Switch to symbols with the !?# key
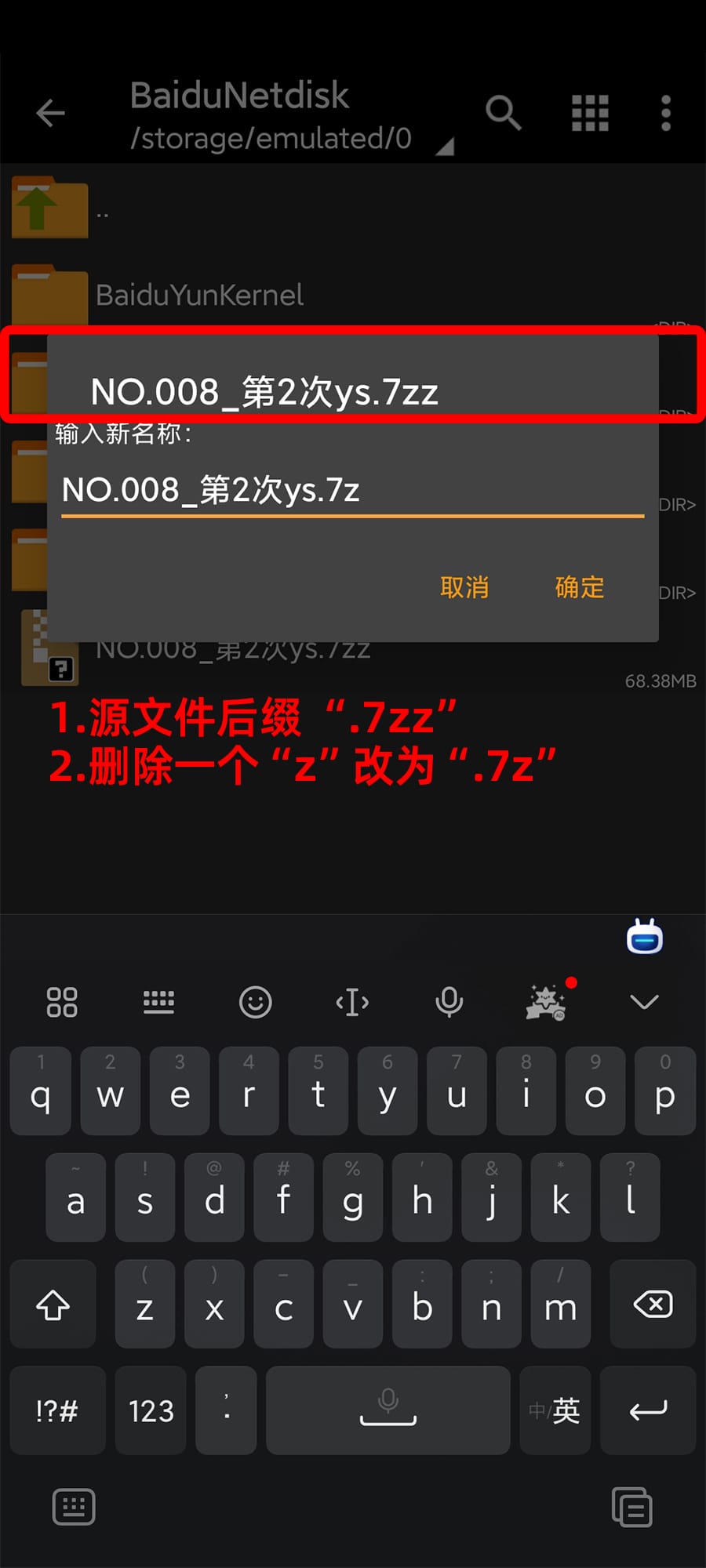706x1568 pixels. [56, 1410]
